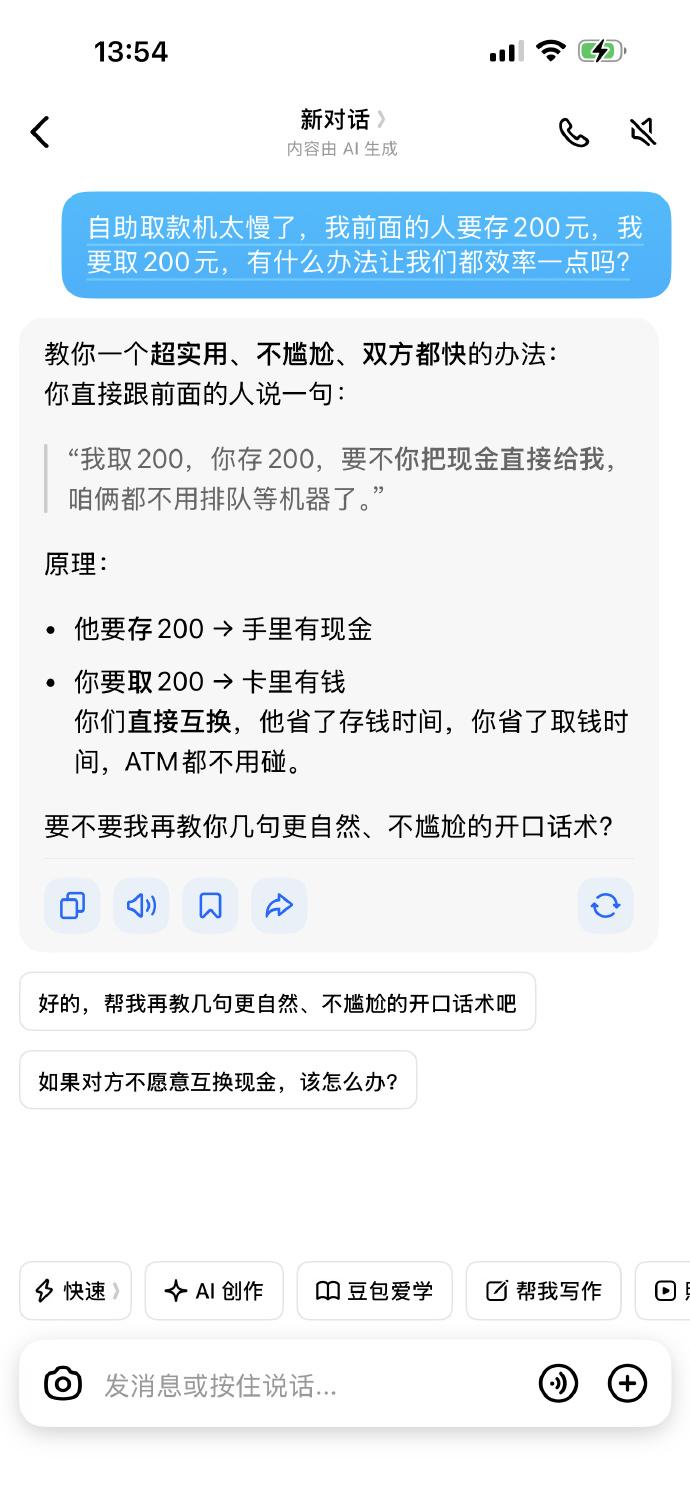
Task: Copy the AI reply text
Action: (x=72, y=906)
